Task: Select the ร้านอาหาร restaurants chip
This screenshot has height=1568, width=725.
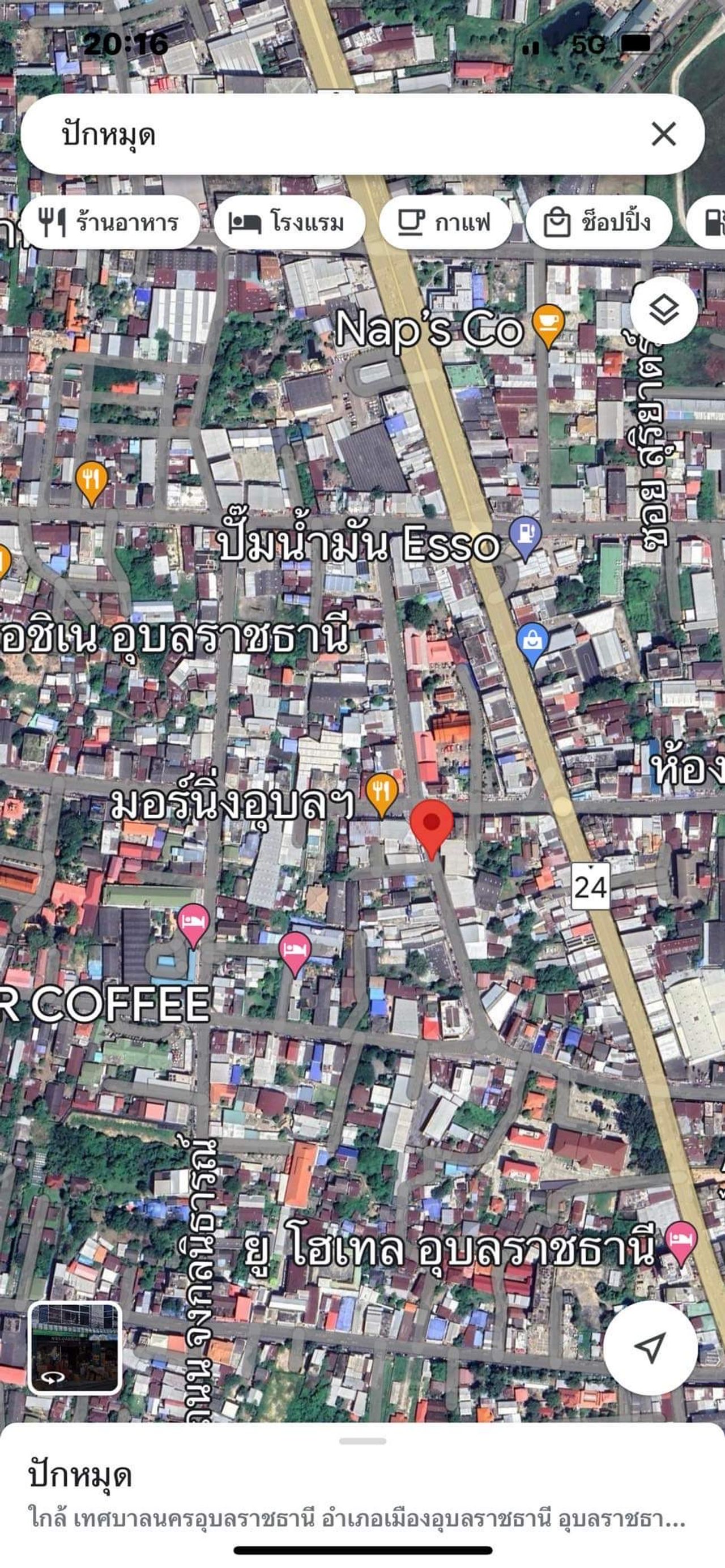Action: coord(109,222)
